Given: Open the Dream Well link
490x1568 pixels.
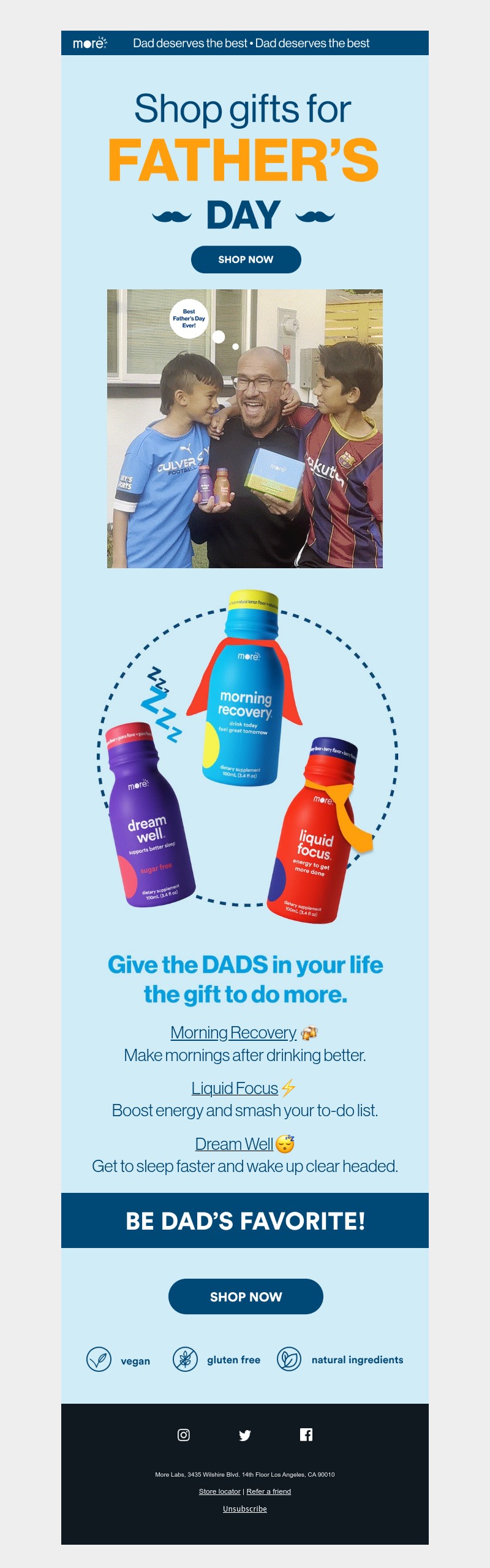Looking at the screenshot, I should tap(234, 1144).
